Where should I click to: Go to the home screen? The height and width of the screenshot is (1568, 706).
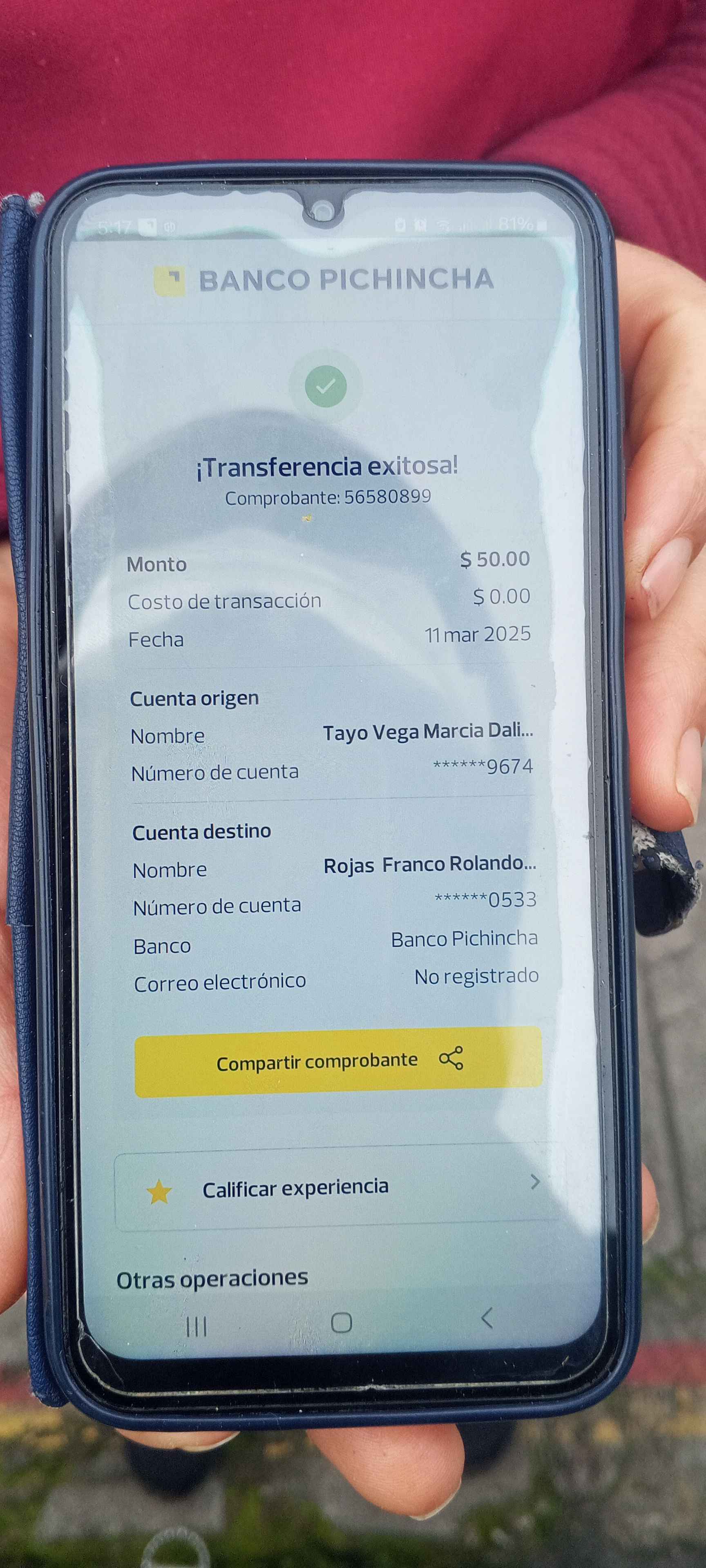[x=341, y=1322]
